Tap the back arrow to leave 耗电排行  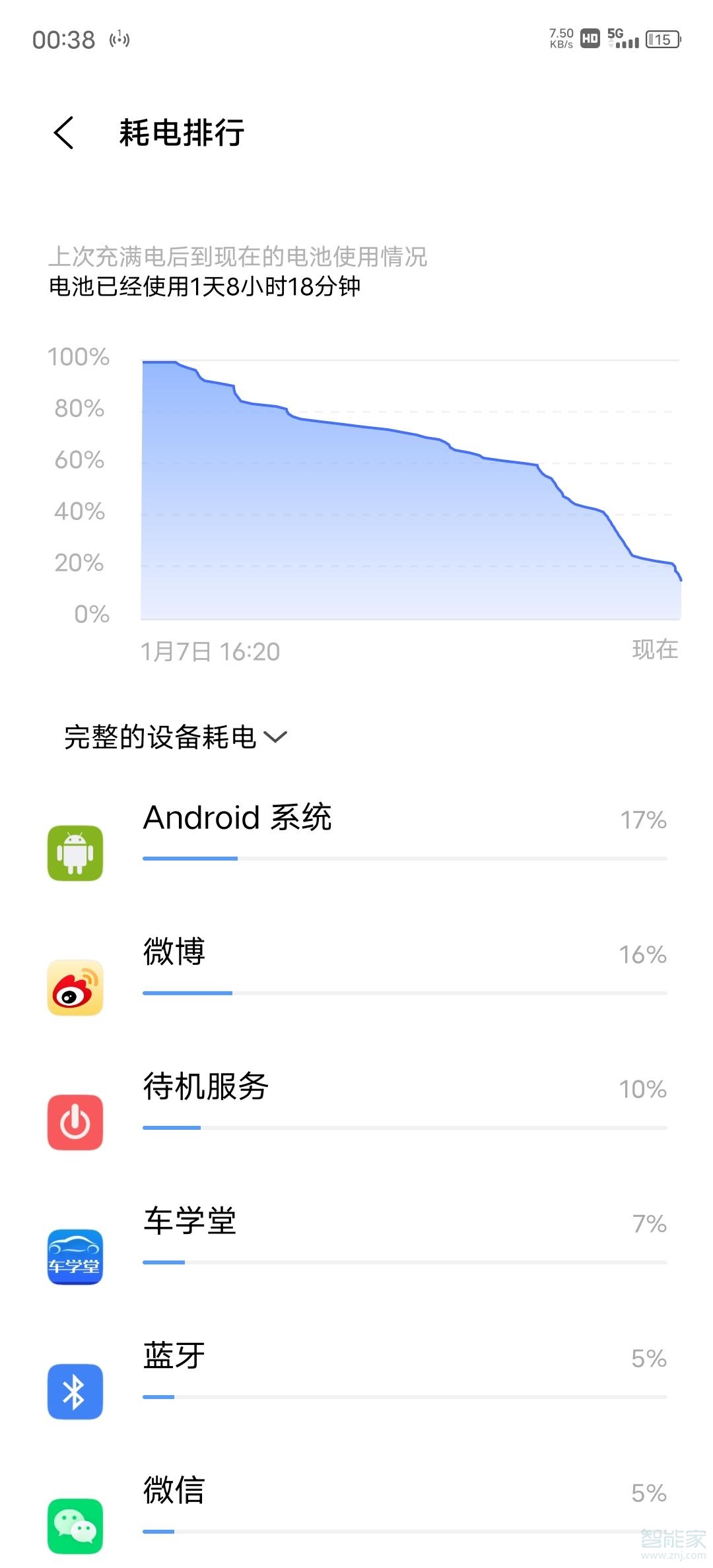click(63, 133)
